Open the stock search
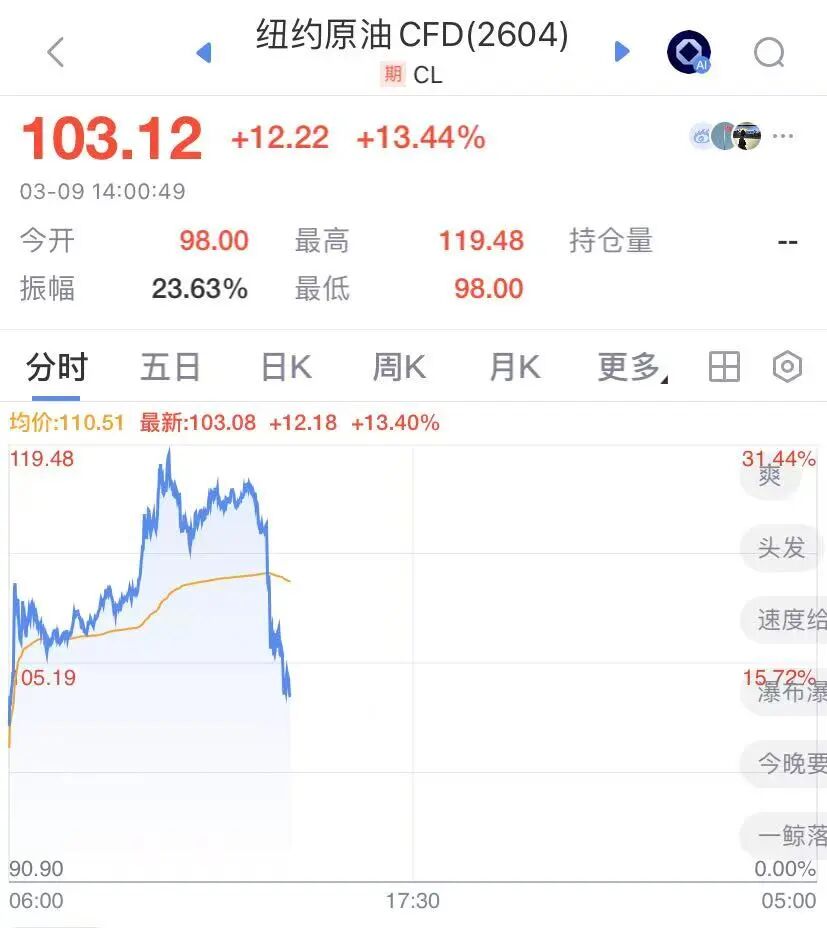 point(768,53)
